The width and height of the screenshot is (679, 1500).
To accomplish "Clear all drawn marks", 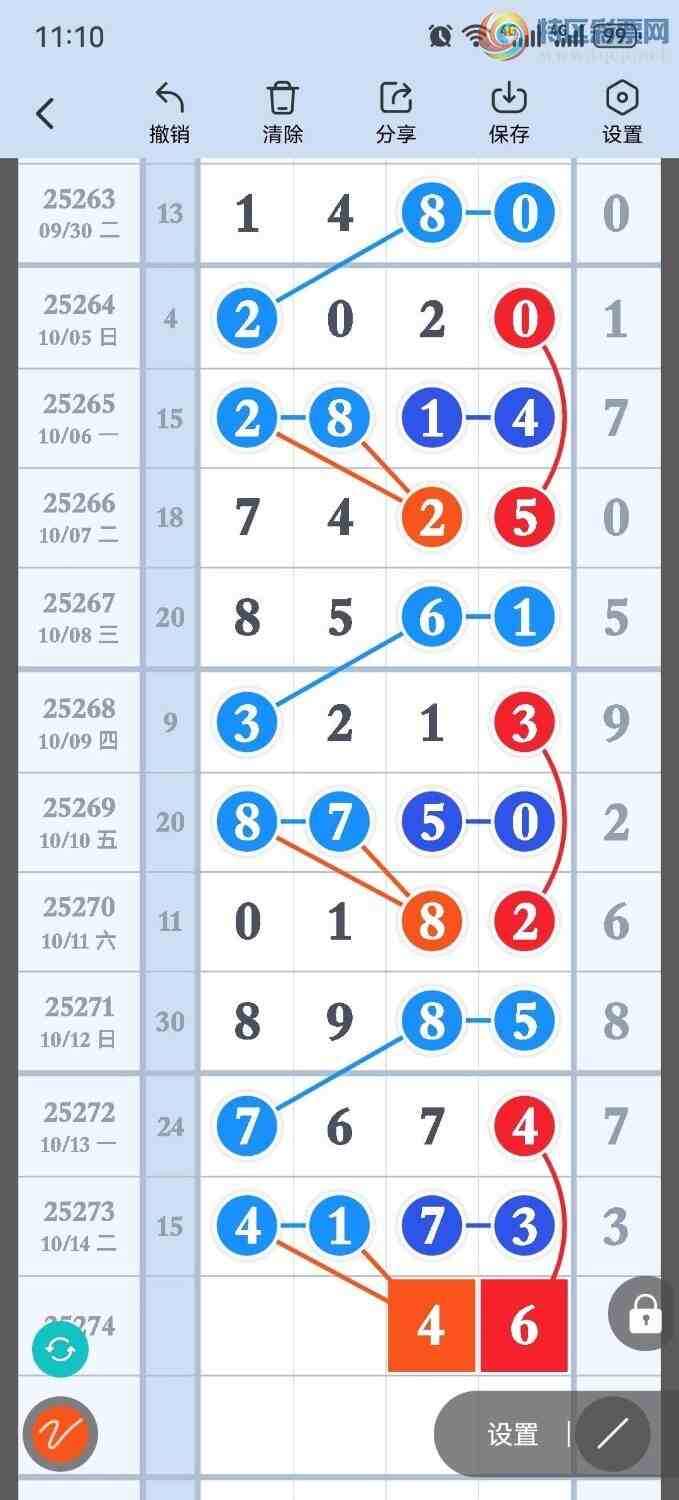I will [283, 112].
